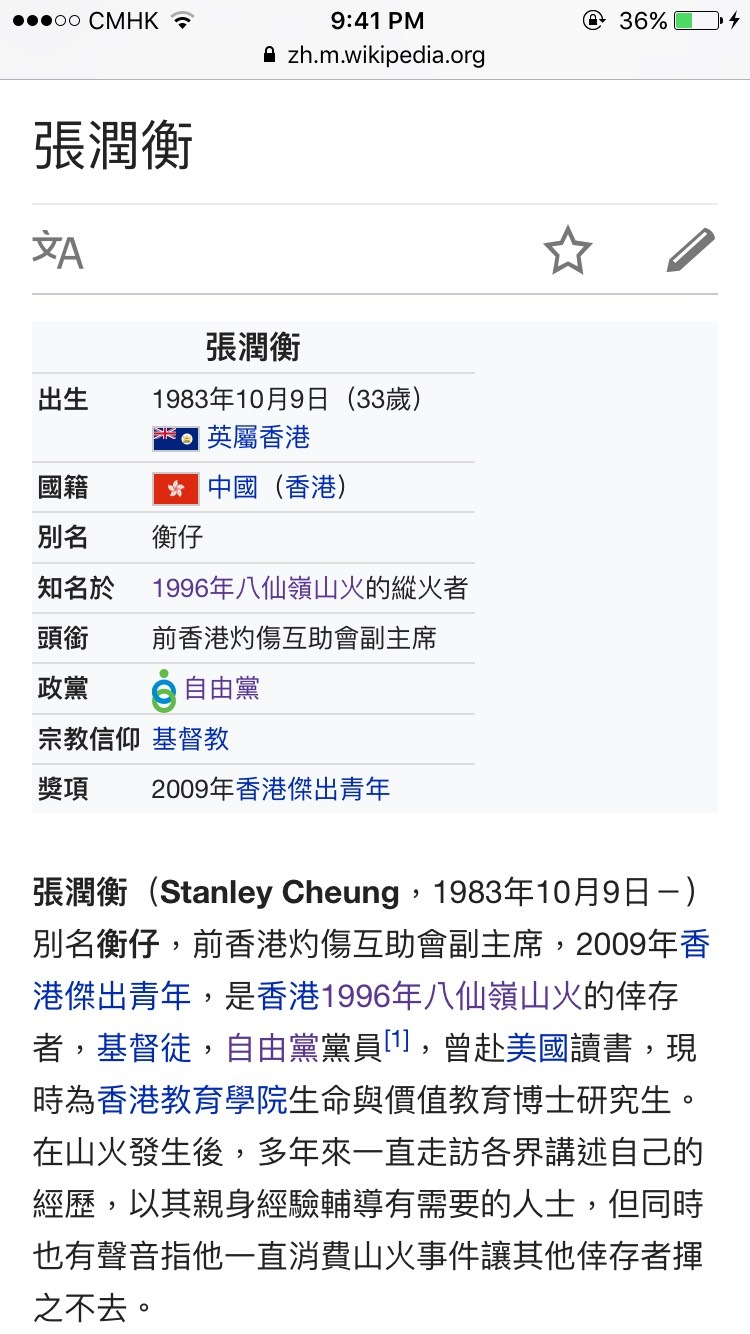Open the 英屬香港 link in infobox
This screenshot has height=1334, width=750.
tap(258, 437)
